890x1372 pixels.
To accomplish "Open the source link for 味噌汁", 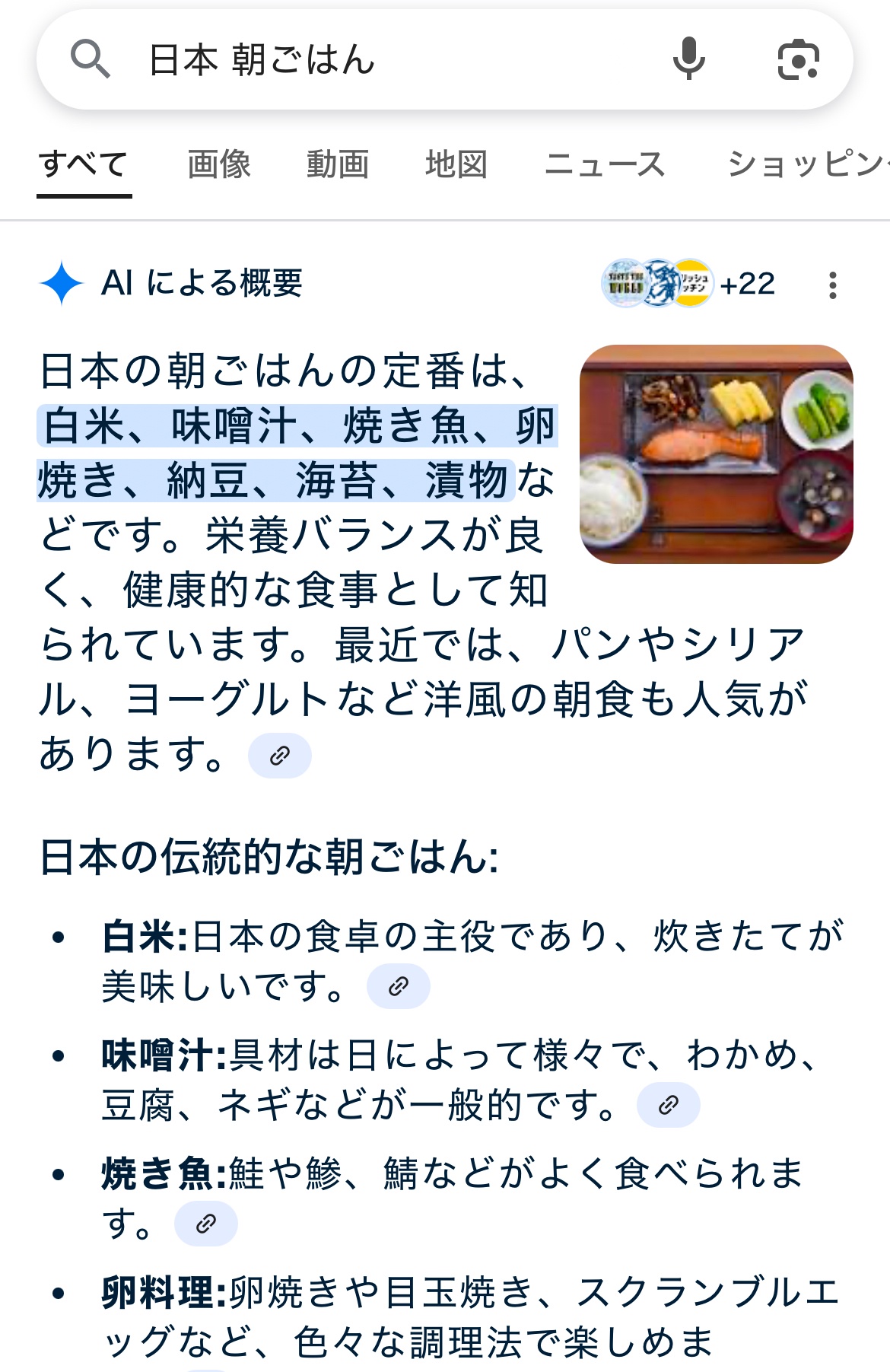I will (668, 1105).
